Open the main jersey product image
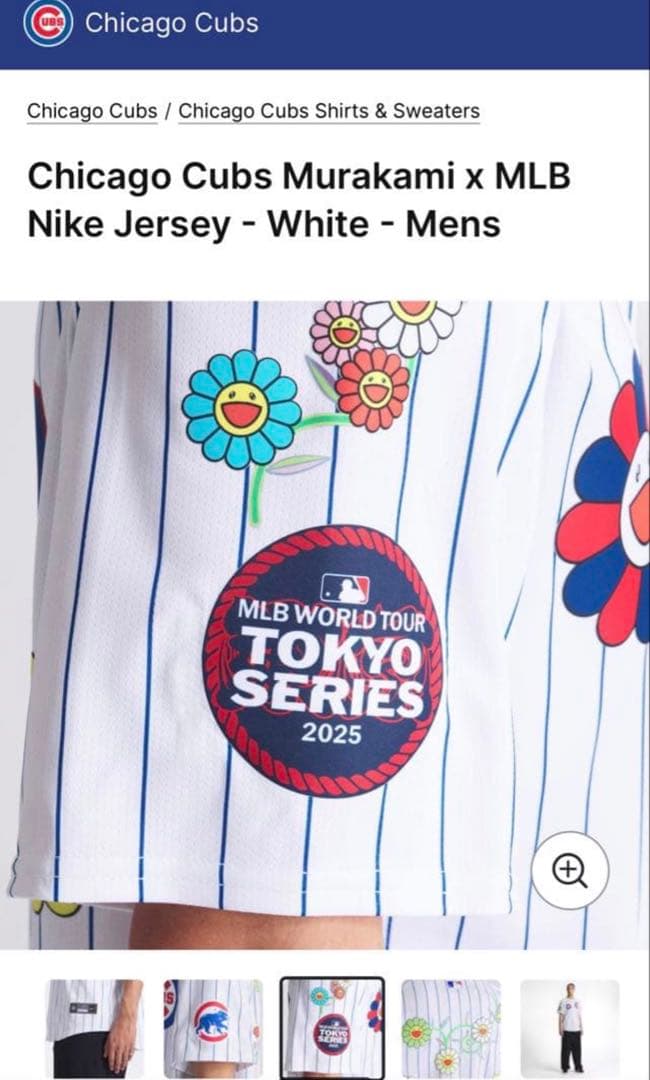The width and height of the screenshot is (650, 1080). pos(325,625)
